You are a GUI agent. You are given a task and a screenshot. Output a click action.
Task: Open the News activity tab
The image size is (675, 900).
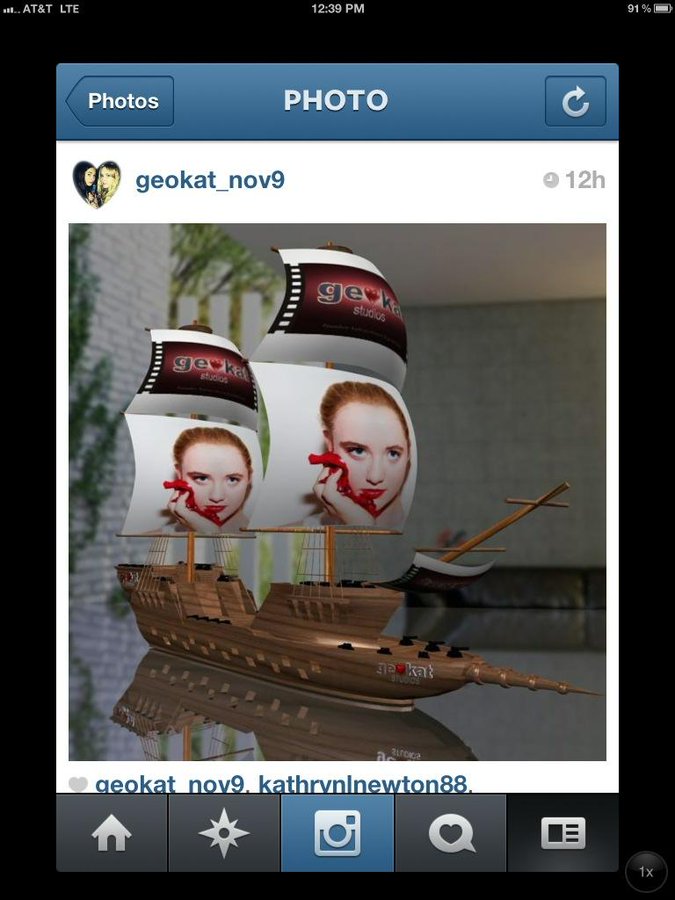tap(451, 833)
